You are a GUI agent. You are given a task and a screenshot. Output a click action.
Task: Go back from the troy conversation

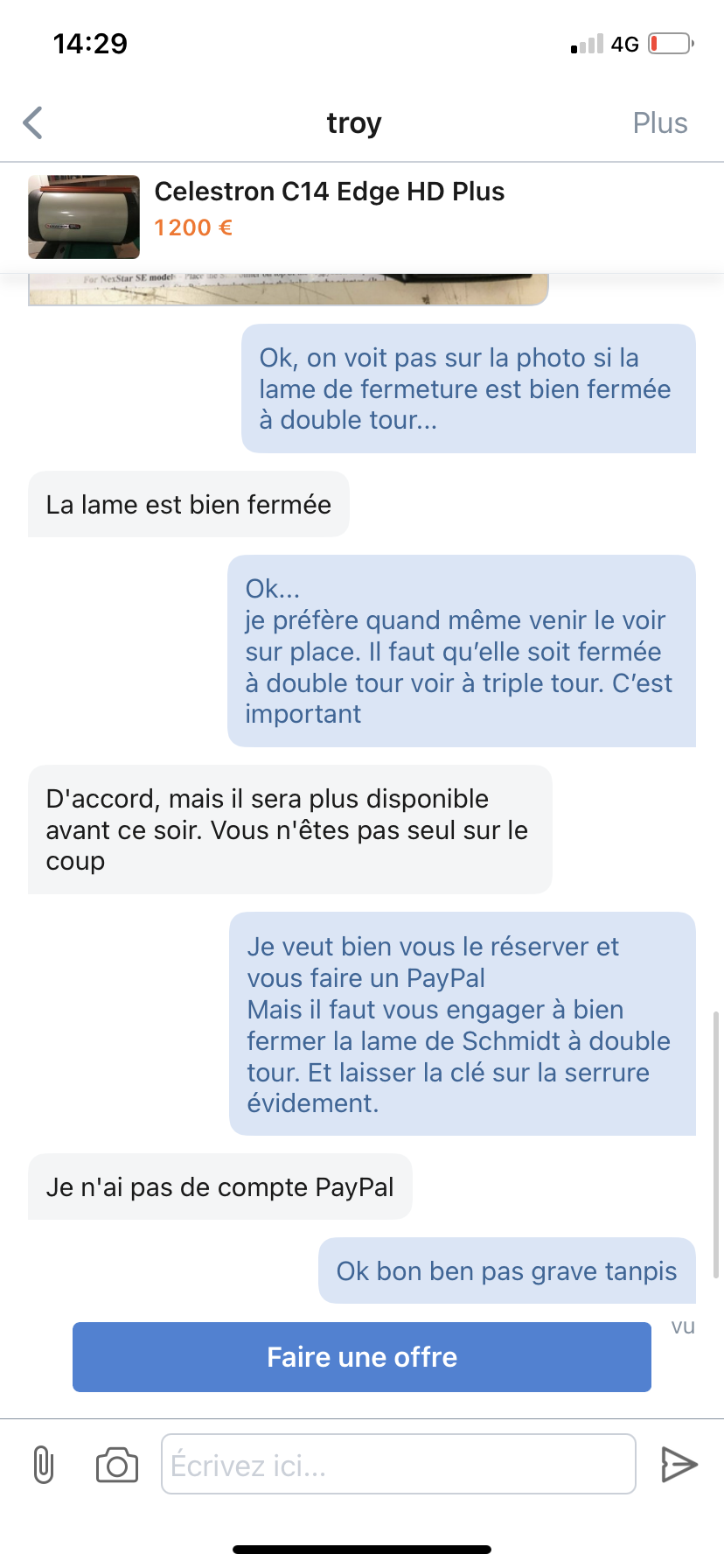33,123
